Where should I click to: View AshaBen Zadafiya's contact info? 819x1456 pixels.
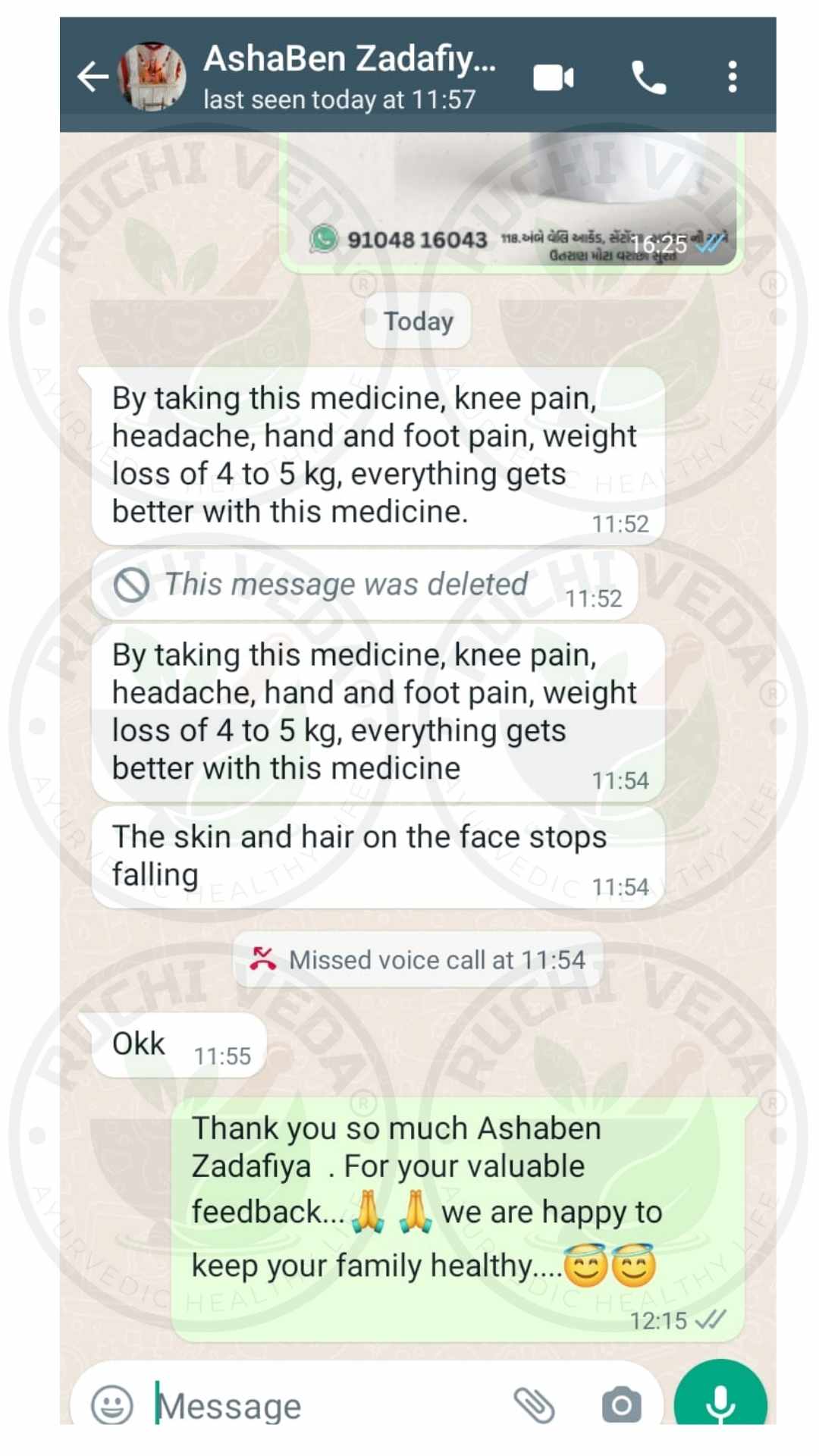click(349, 77)
